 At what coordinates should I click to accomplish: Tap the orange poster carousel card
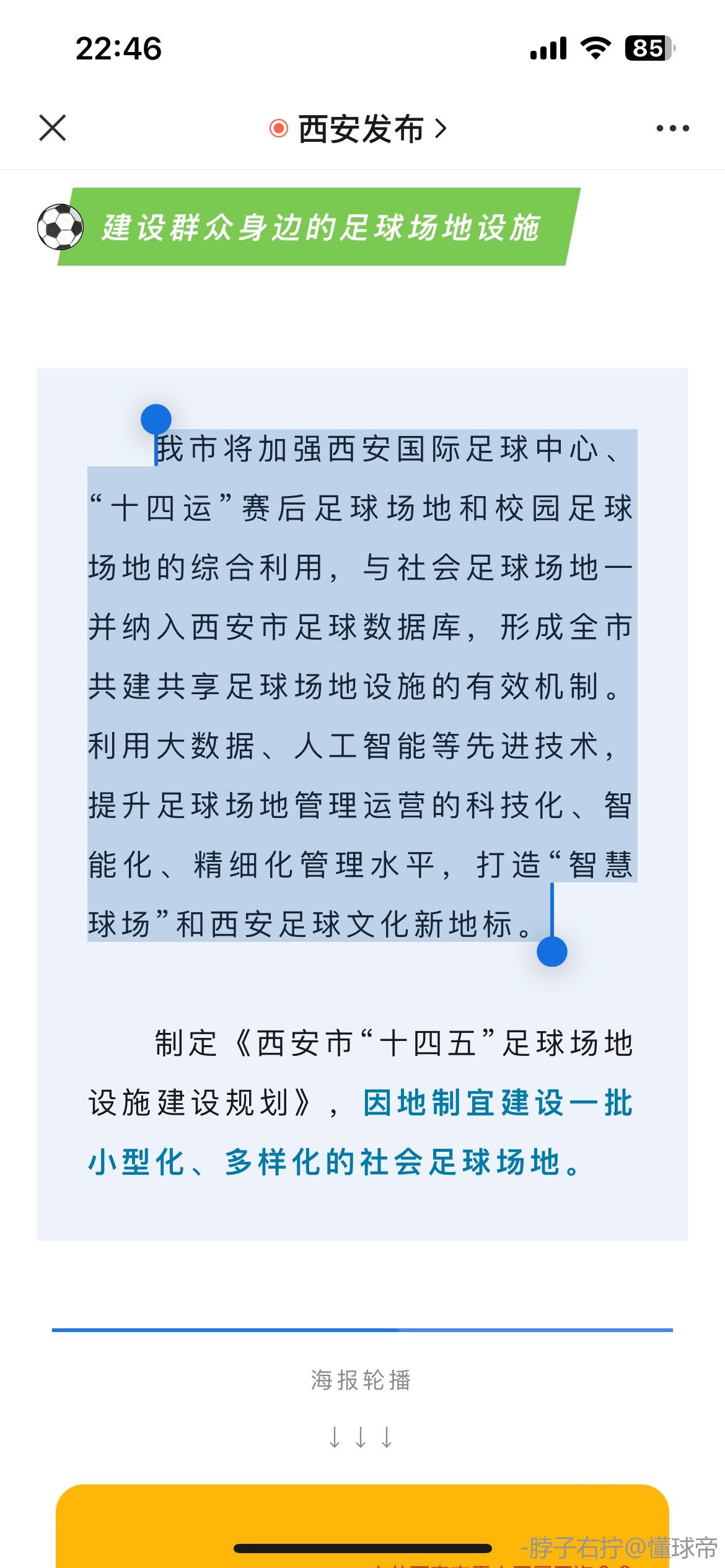pos(362,1525)
